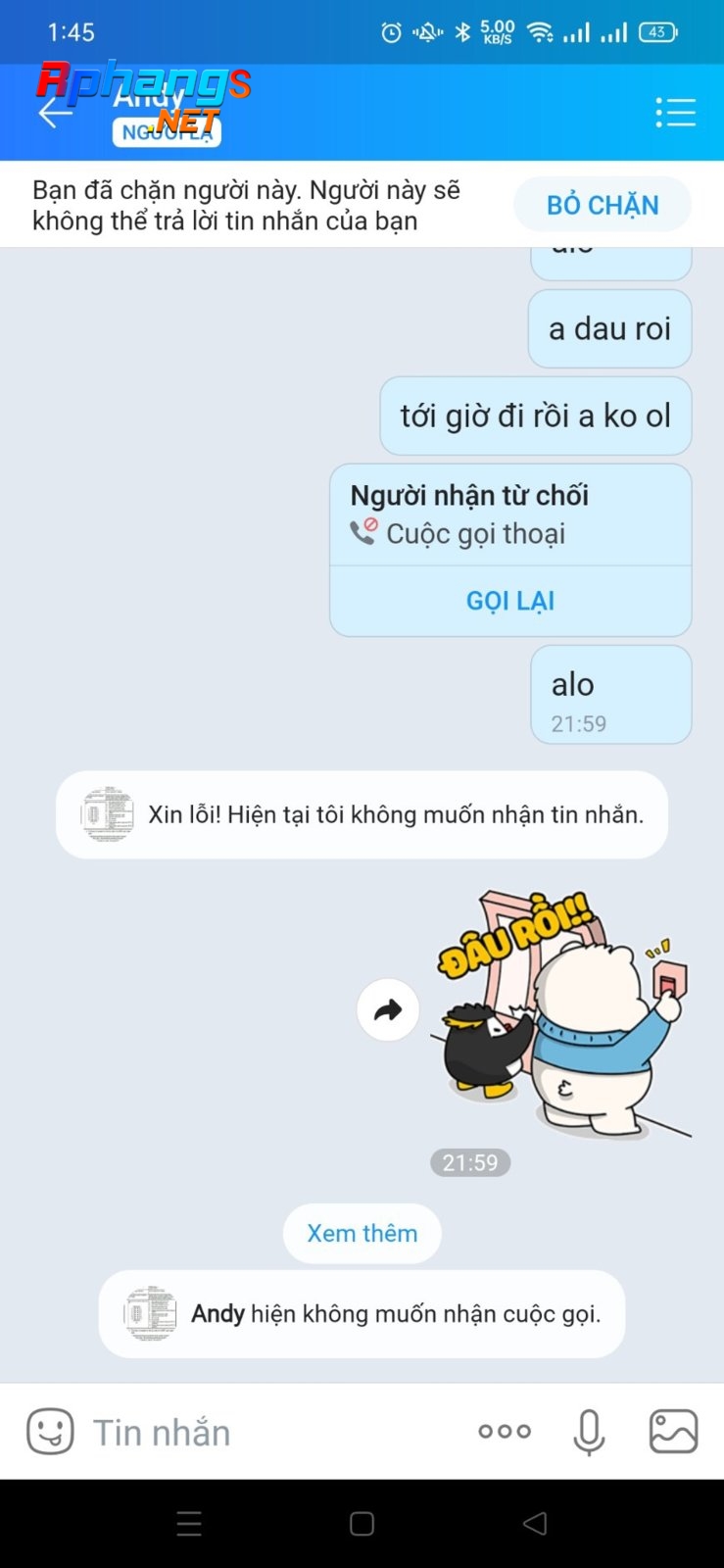Tap GỌI LẠI to call back
This screenshot has width=724, height=1568.
click(x=510, y=601)
